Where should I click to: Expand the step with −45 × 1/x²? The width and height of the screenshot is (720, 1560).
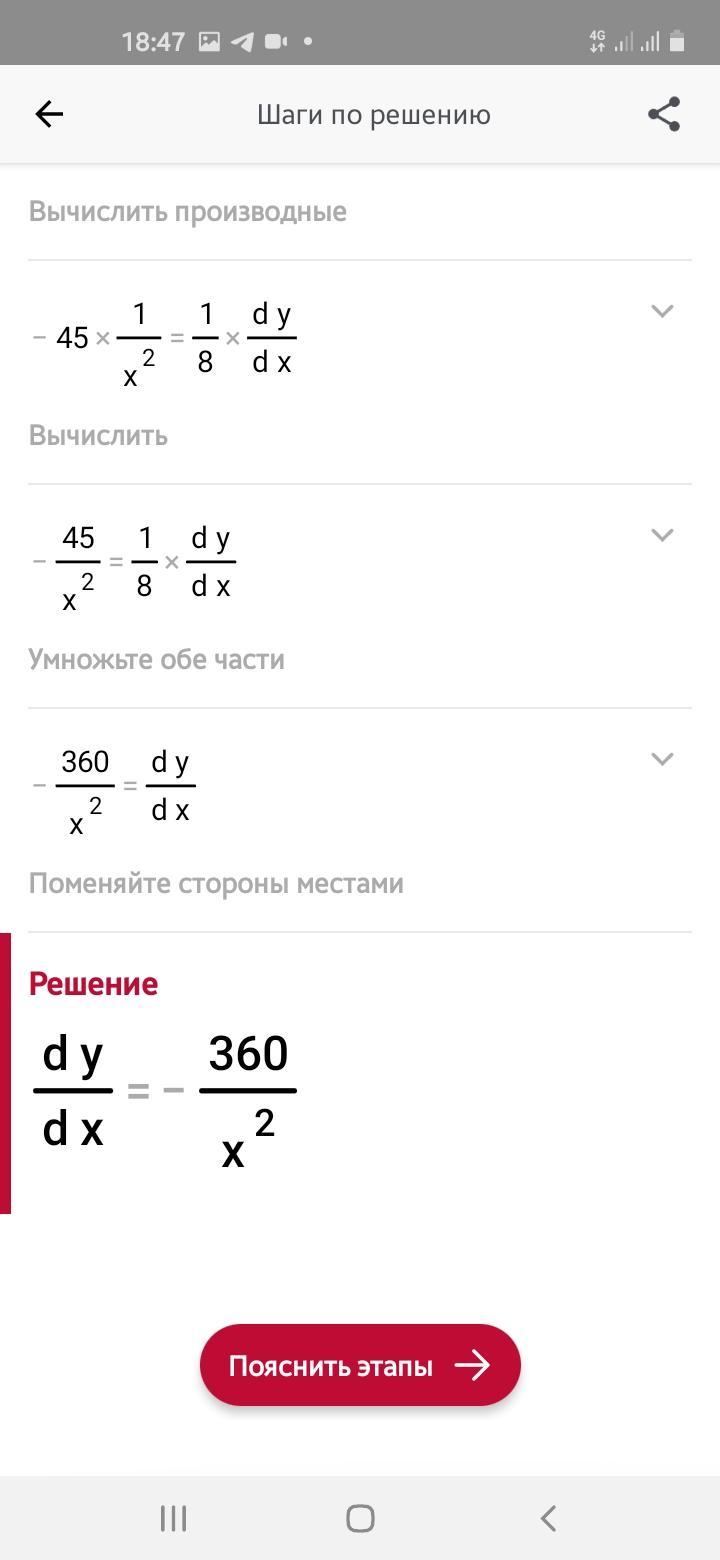tap(662, 311)
